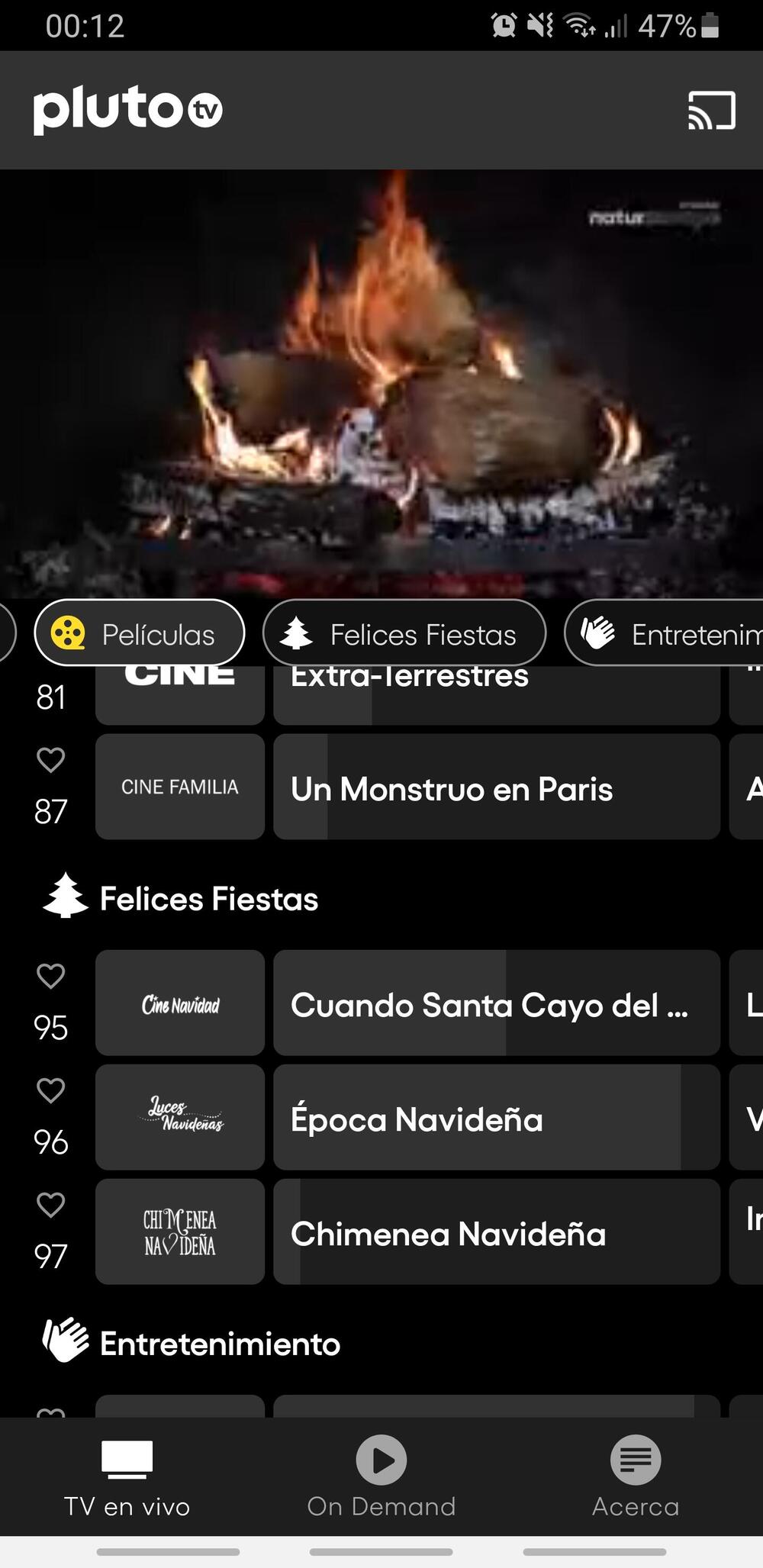Toggle the heart for channel 97

coord(50,1204)
